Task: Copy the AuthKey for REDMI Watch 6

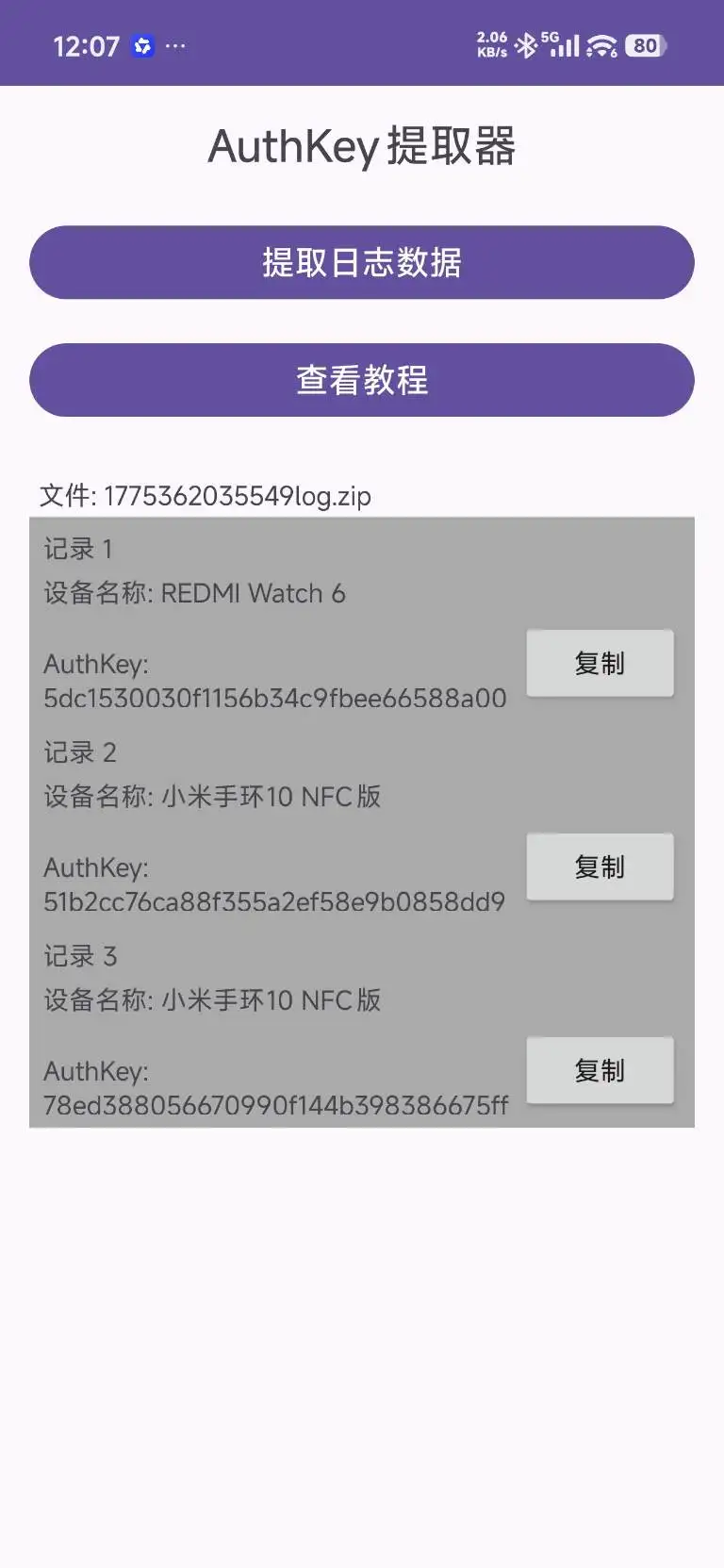Action: pos(600,663)
